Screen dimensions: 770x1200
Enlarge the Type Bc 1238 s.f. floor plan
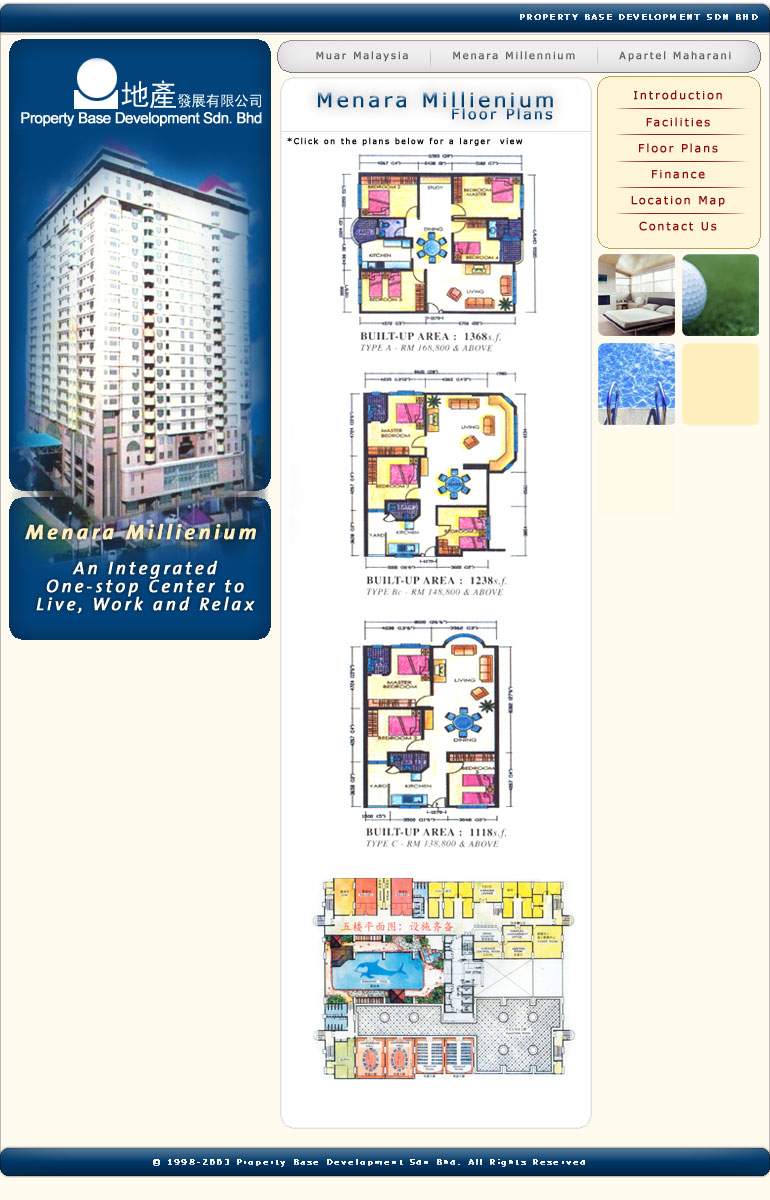click(x=435, y=475)
